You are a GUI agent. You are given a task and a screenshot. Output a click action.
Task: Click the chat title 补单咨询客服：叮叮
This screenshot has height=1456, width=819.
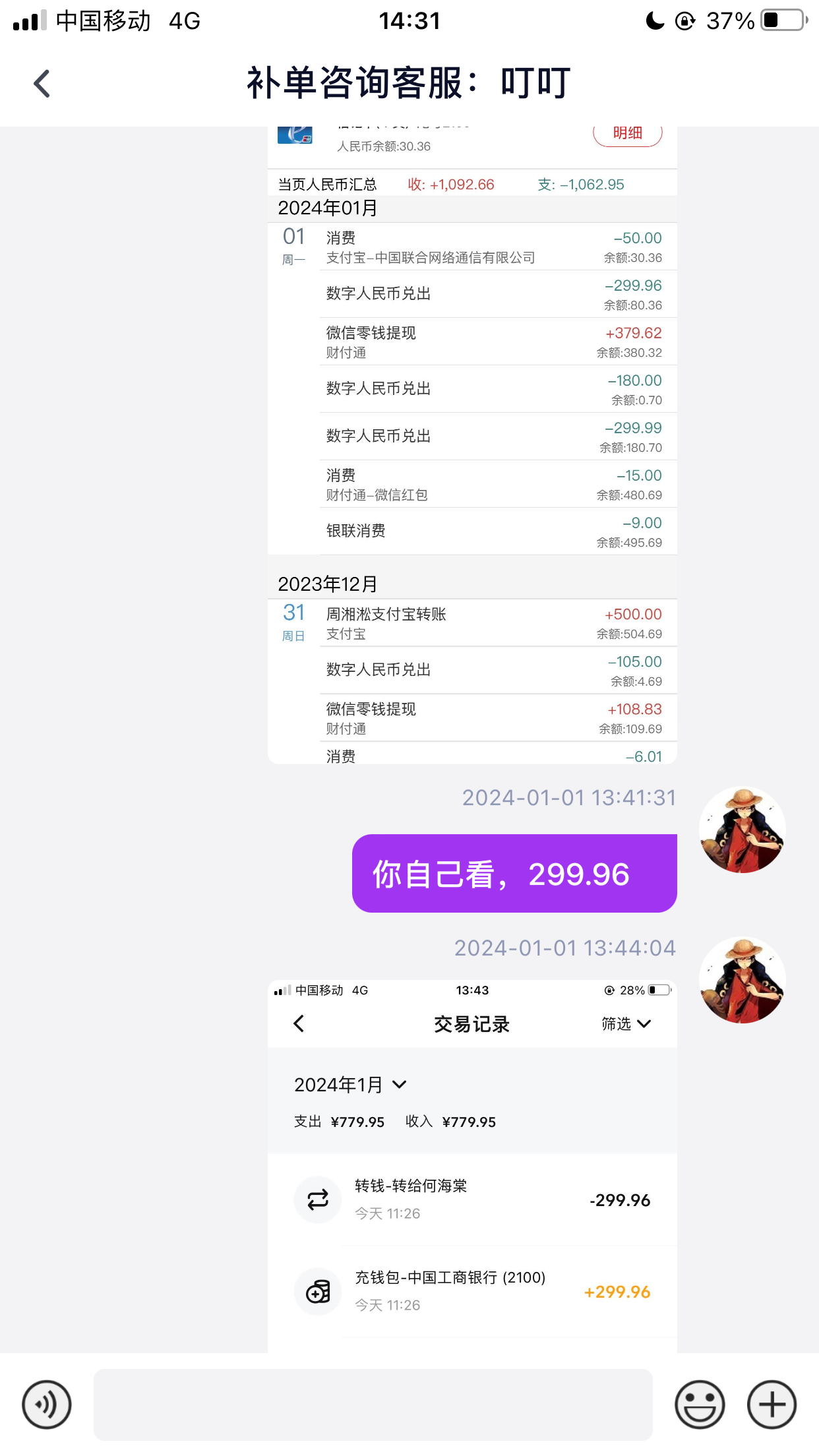[x=409, y=83]
